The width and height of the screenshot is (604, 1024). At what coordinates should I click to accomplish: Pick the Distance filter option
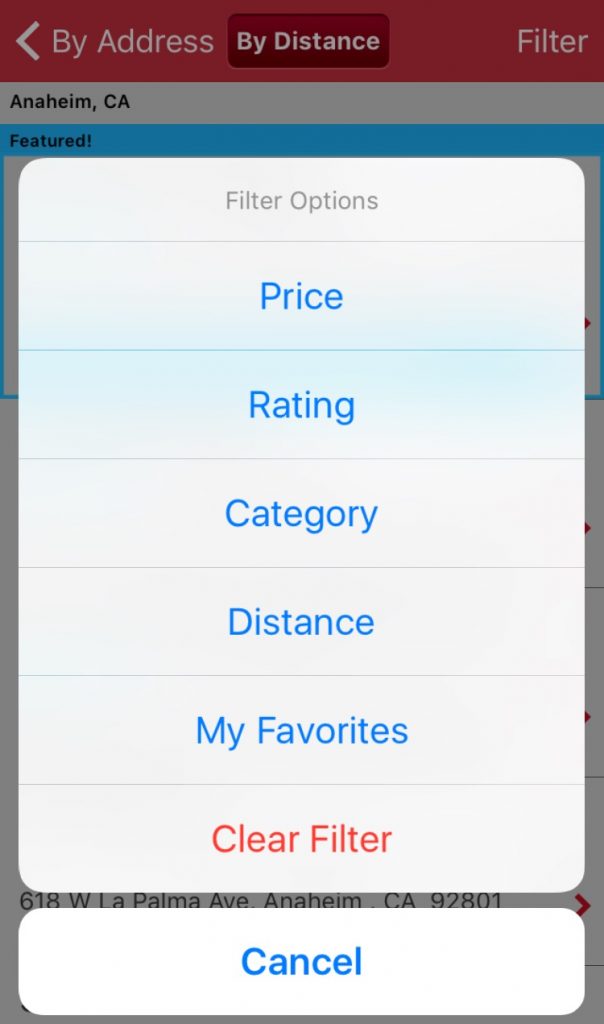pyautogui.click(x=301, y=621)
